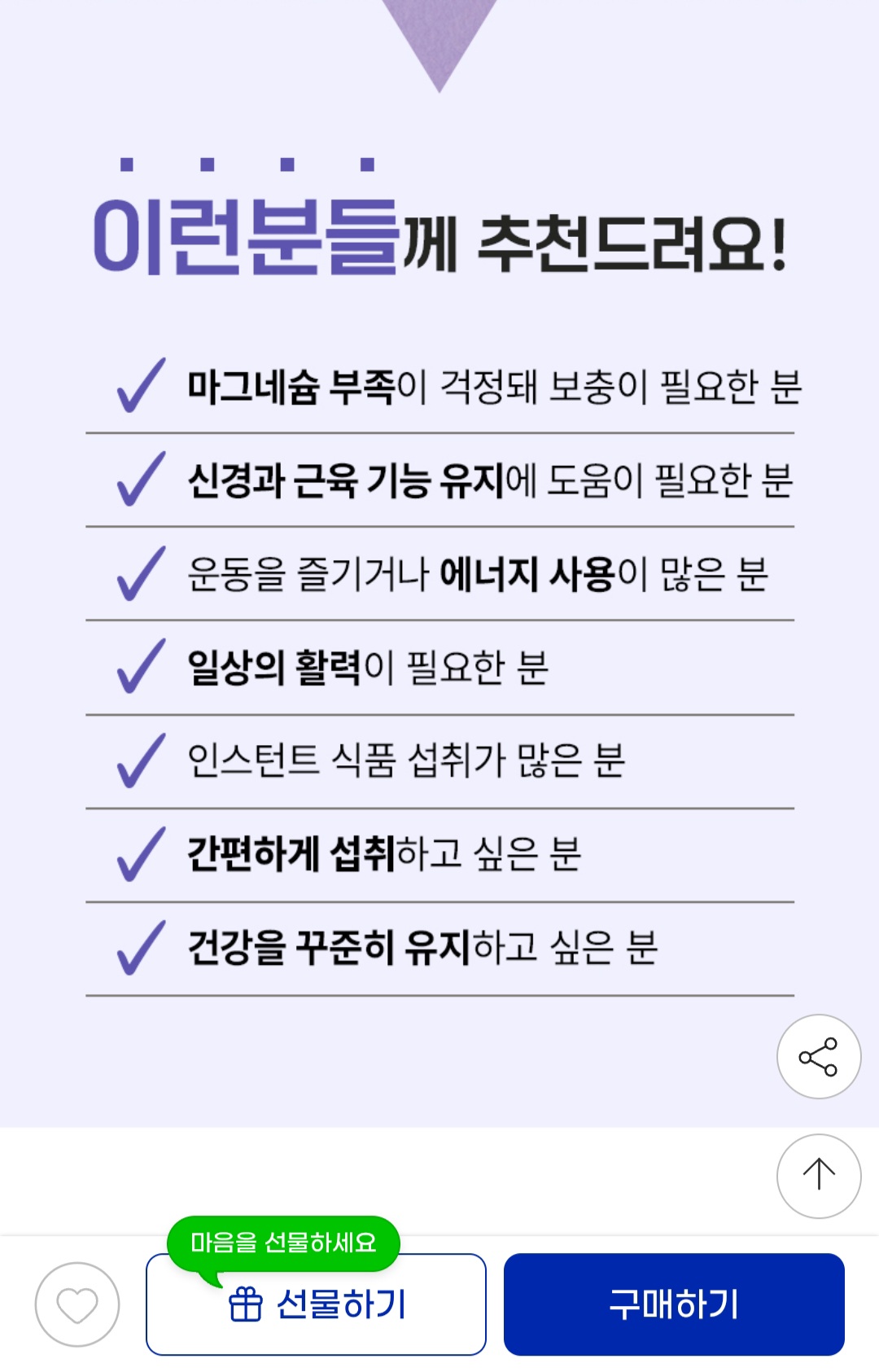The image size is (879, 1372).
Task: Jump back to top of page
Action: 818,1175
